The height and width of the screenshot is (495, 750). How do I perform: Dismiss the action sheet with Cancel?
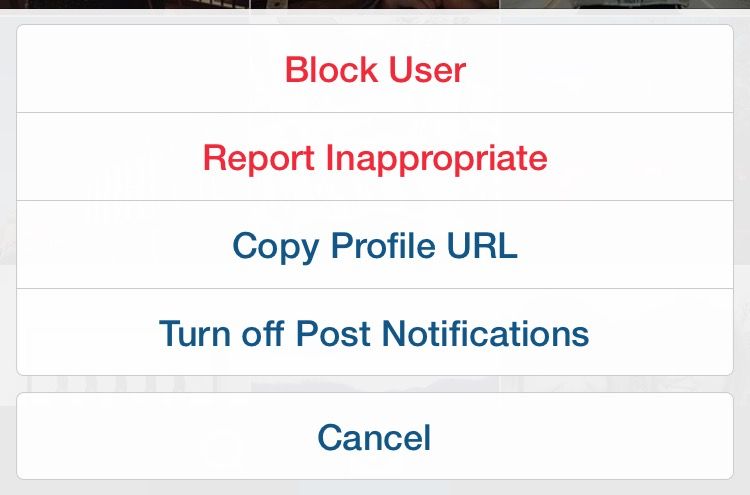[375, 437]
